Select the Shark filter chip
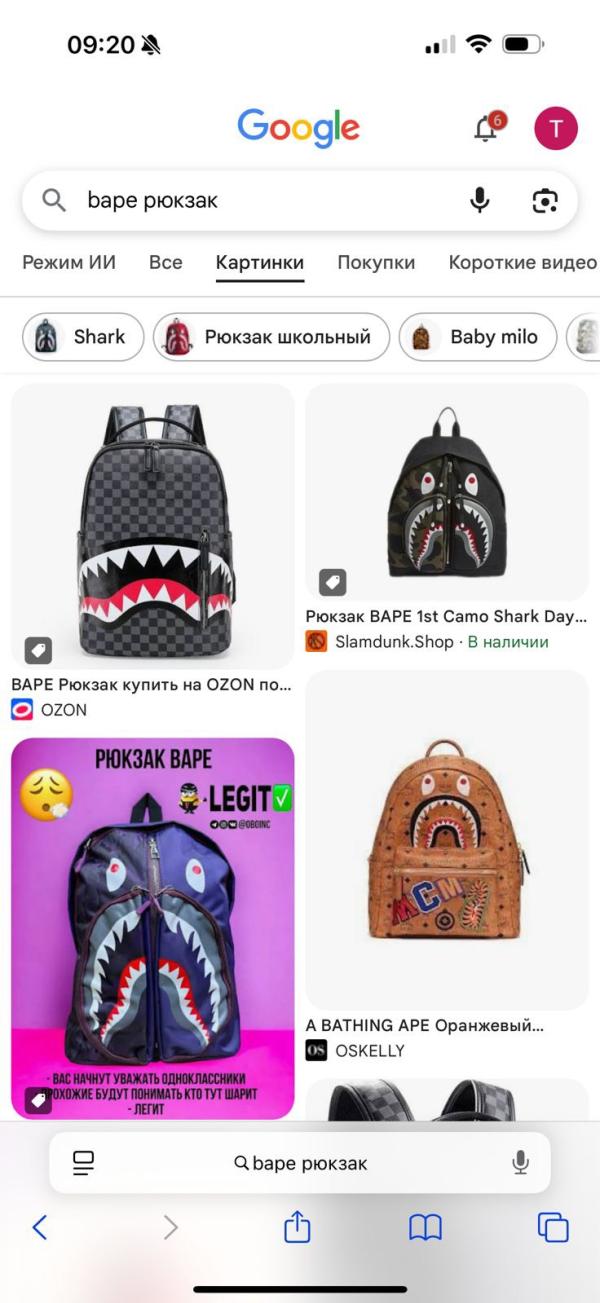Image resolution: width=600 pixels, height=1303 pixels. [x=83, y=337]
